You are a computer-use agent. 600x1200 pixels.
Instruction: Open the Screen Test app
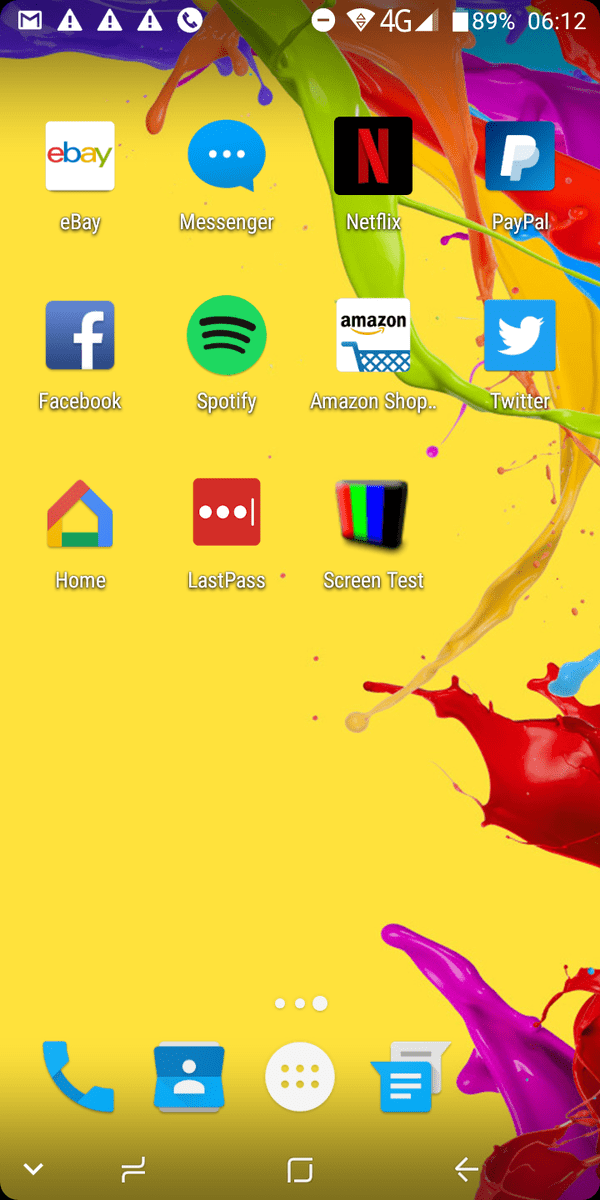[373, 514]
